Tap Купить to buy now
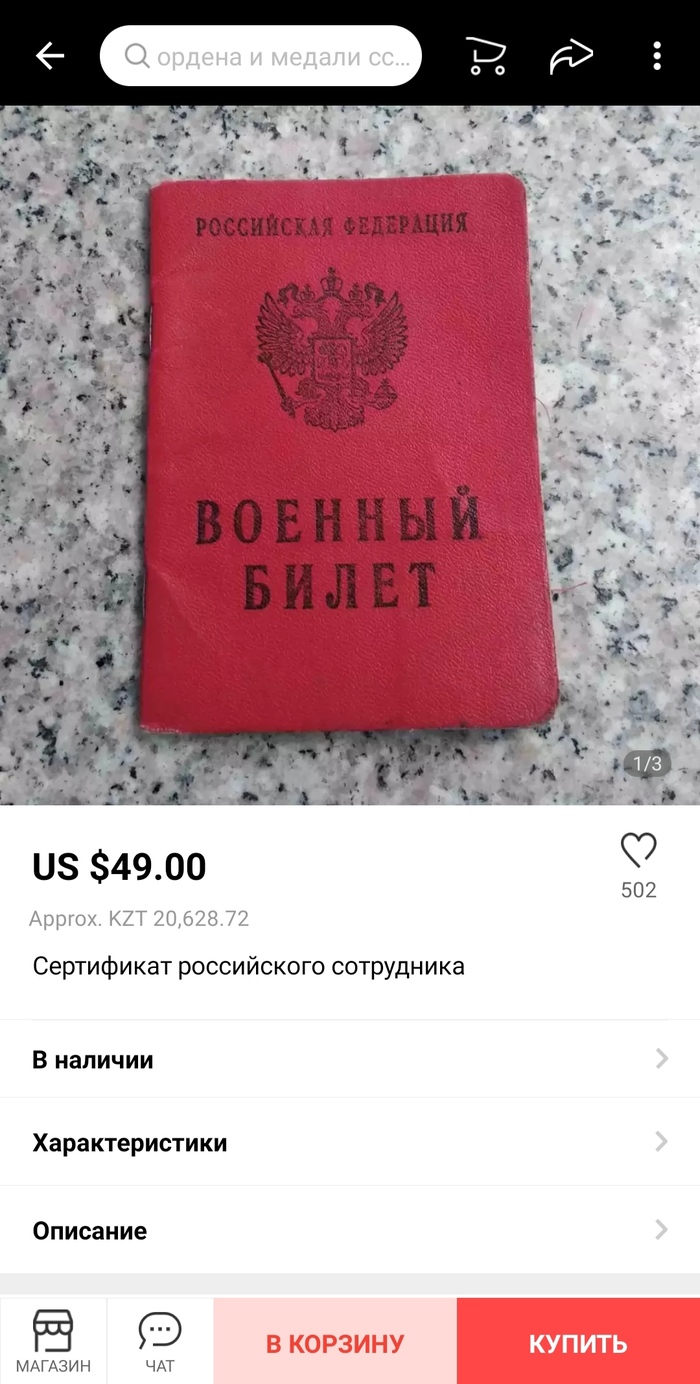The height and width of the screenshot is (1384, 700). pos(578,1343)
